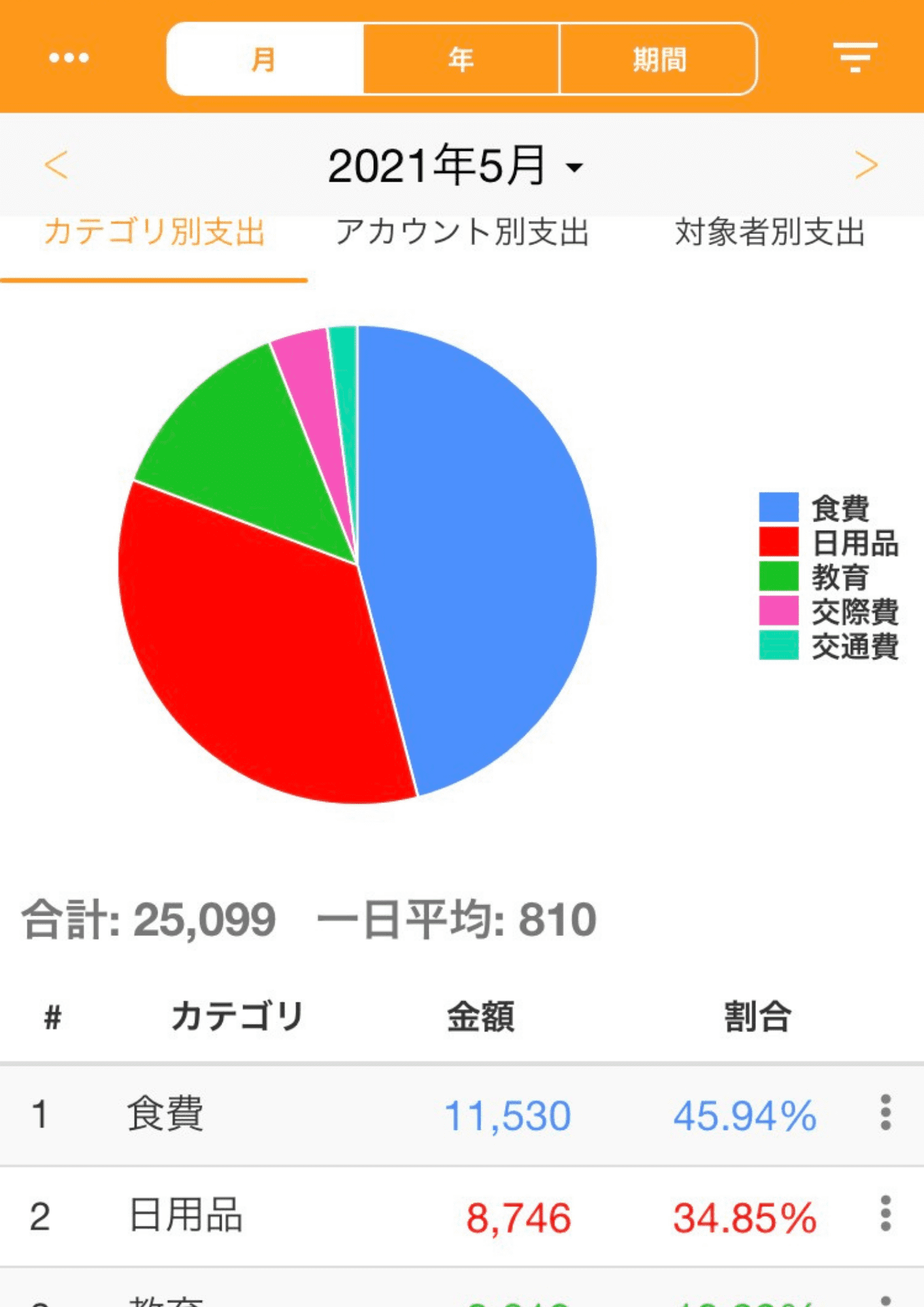The image size is (924, 1307).
Task: Go to the previous month
Action: [56, 165]
